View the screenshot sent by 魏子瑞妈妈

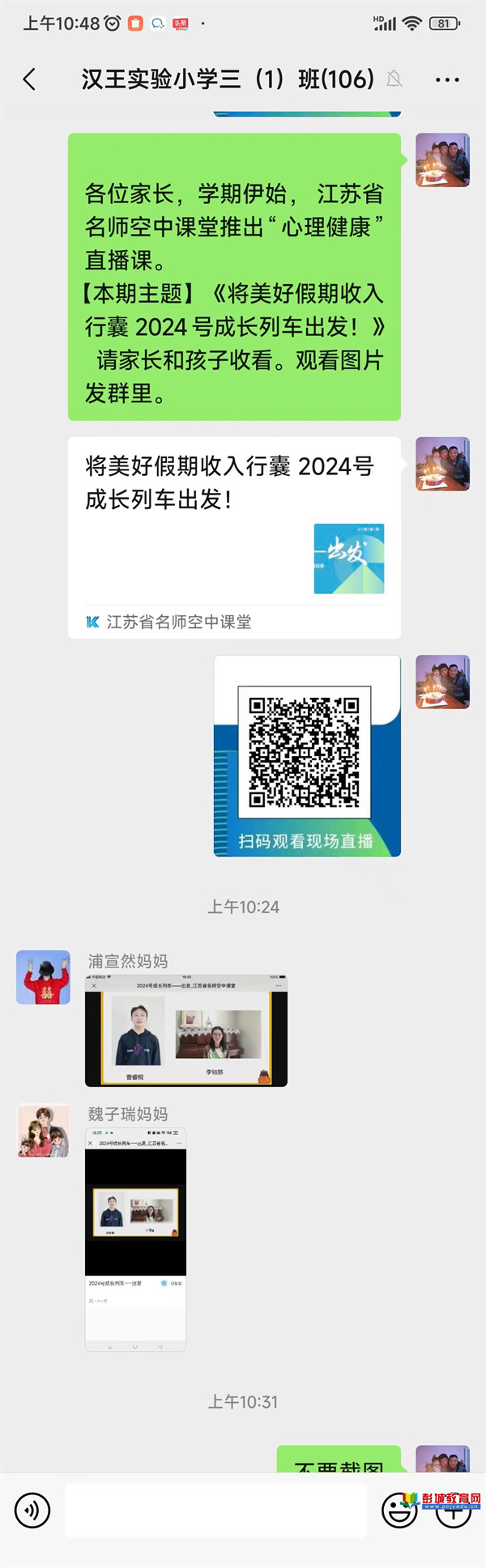click(135, 1239)
